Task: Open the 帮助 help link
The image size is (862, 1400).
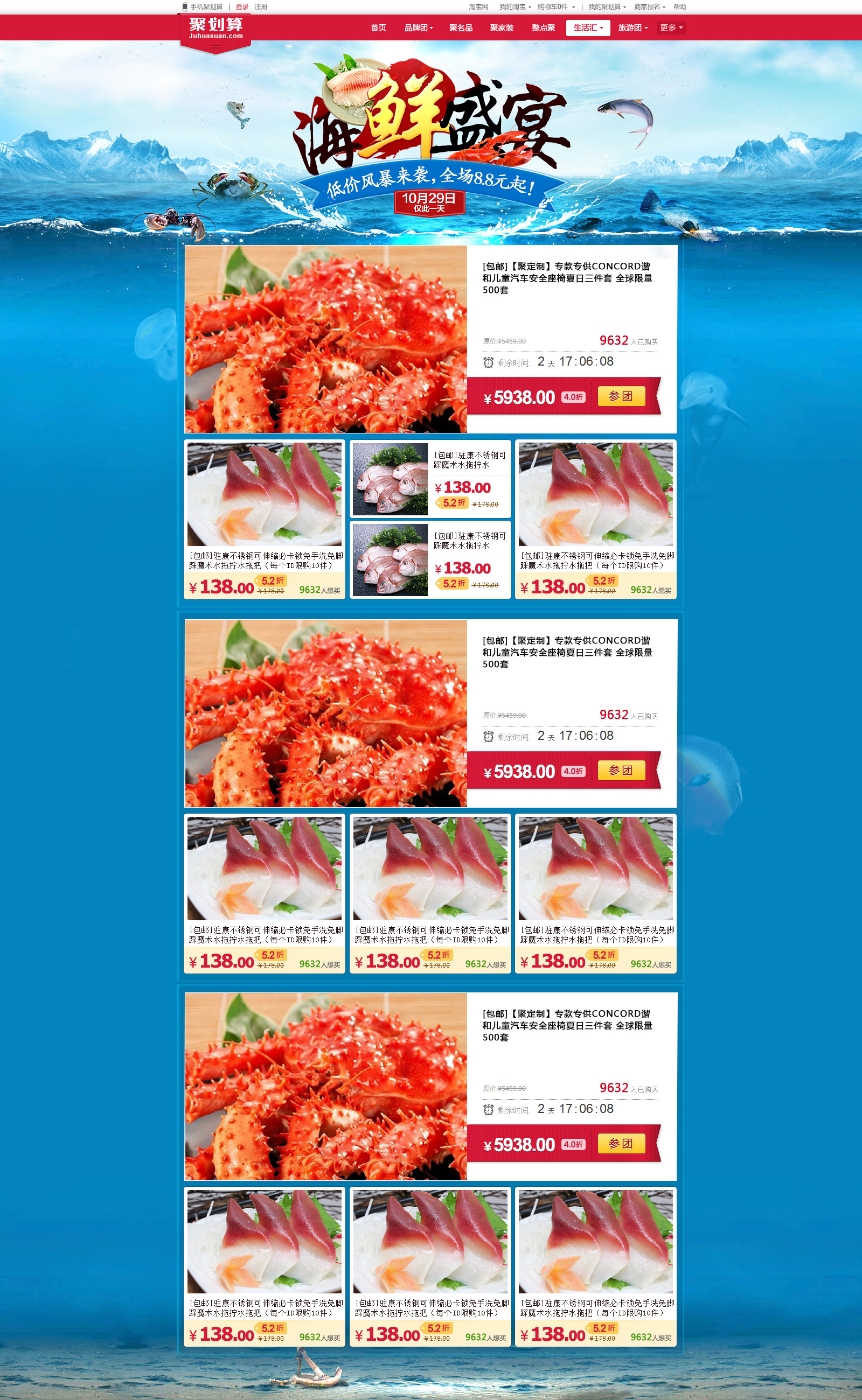Action: tap(679, 7)
